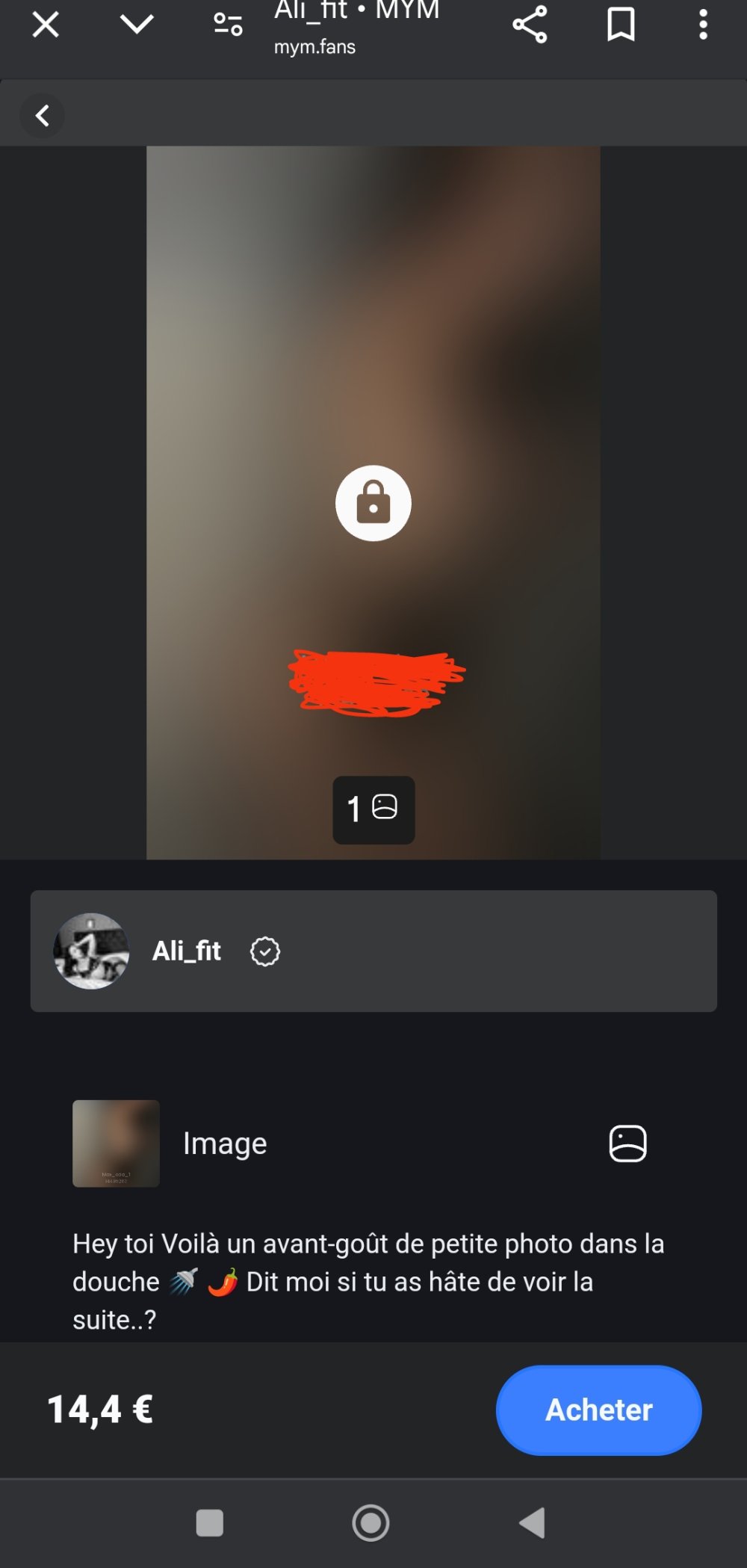Open Ali_fit's profile card
Image resolution: width=747 pixels, height=1568 pixels.
point(373,951)
